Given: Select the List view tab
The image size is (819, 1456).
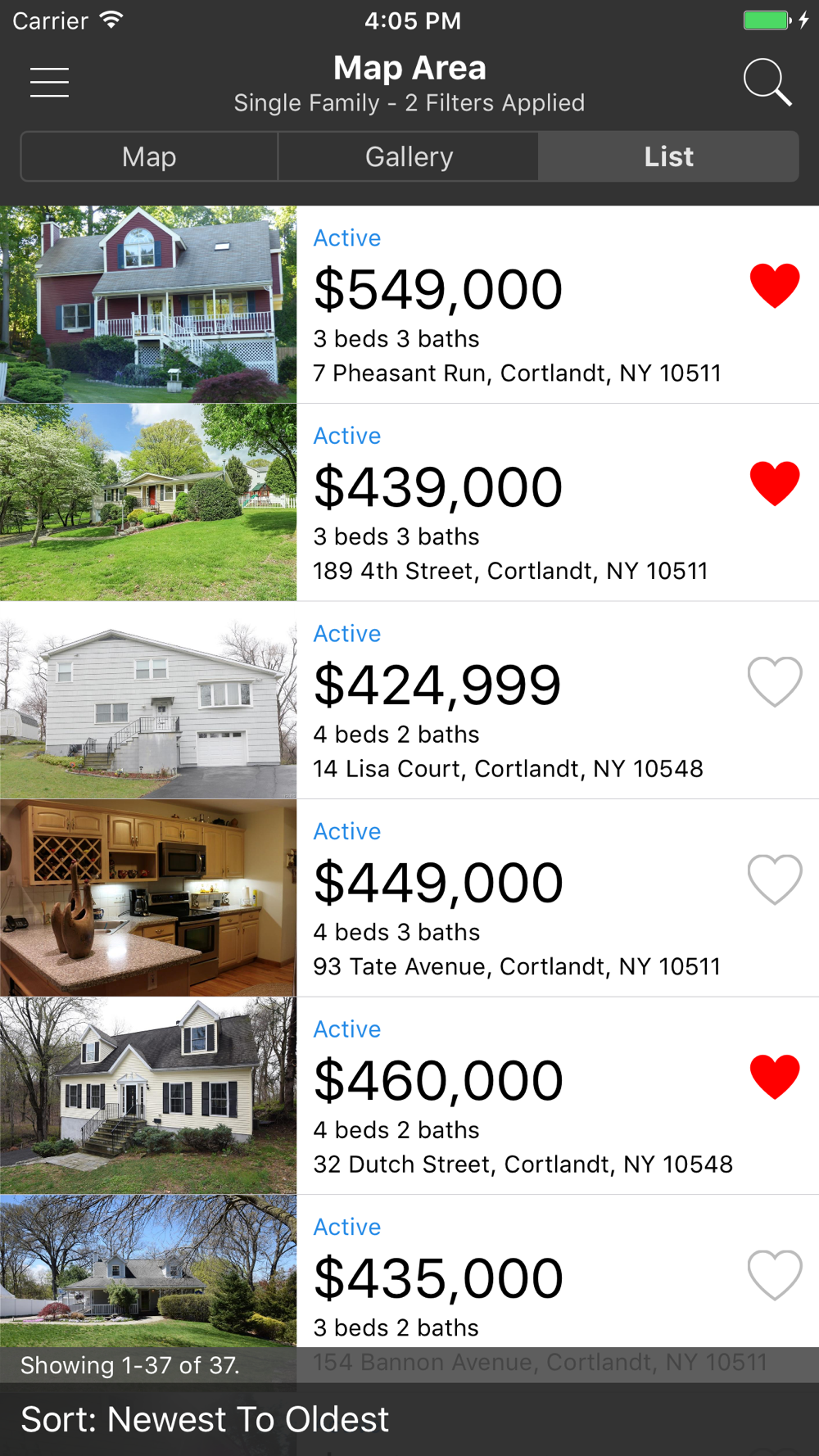Looking at the screenshot, I should tap(668, 156).
